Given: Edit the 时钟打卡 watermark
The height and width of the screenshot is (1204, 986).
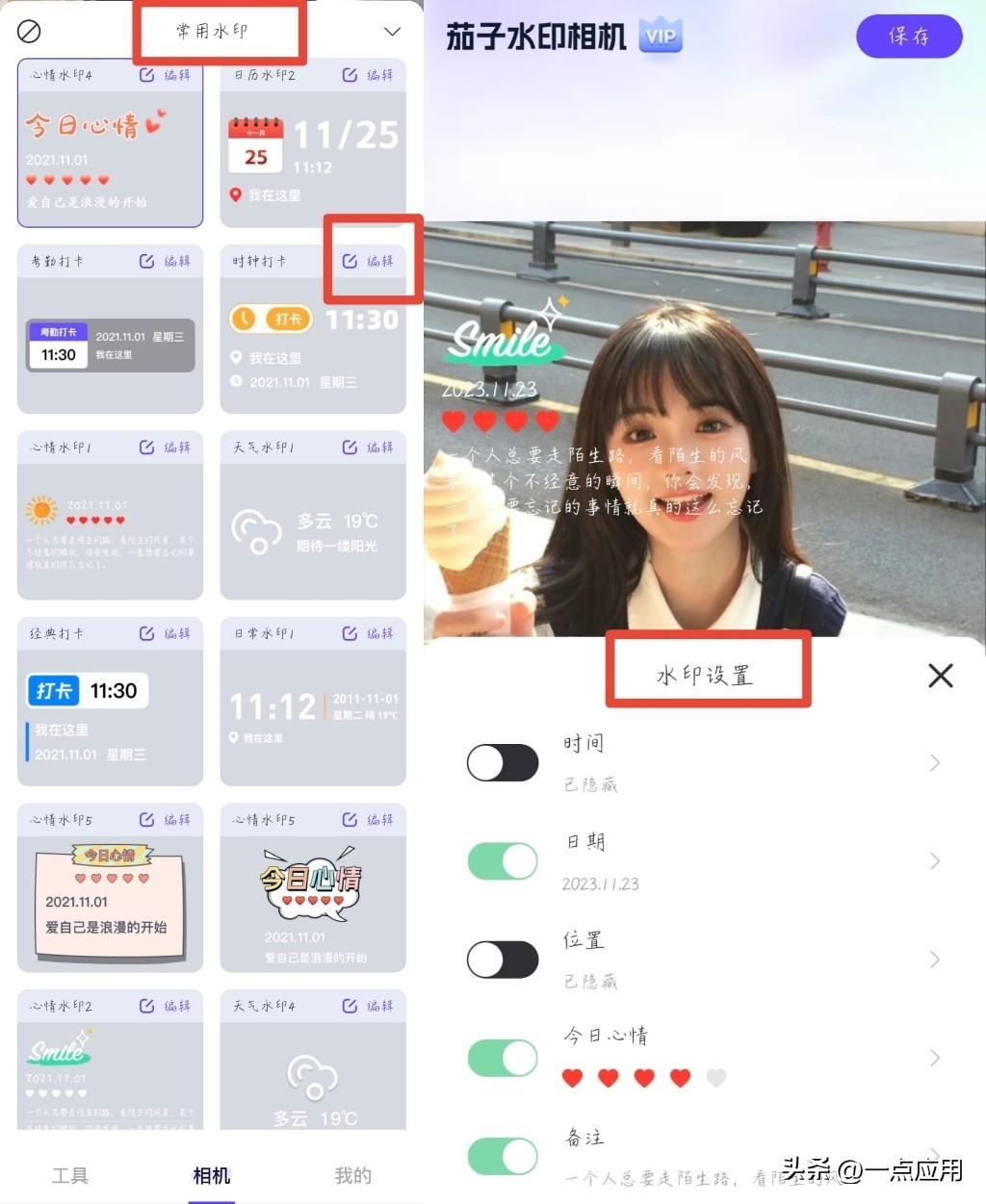Looking at the screenshot, I should point(369,261).
